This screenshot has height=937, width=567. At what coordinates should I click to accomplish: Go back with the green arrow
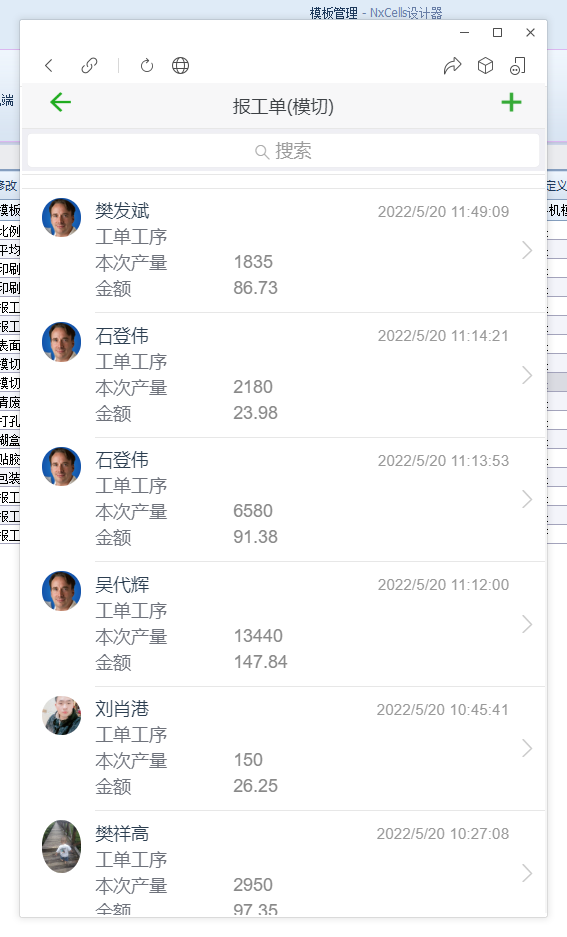click(x=60, y=102)
